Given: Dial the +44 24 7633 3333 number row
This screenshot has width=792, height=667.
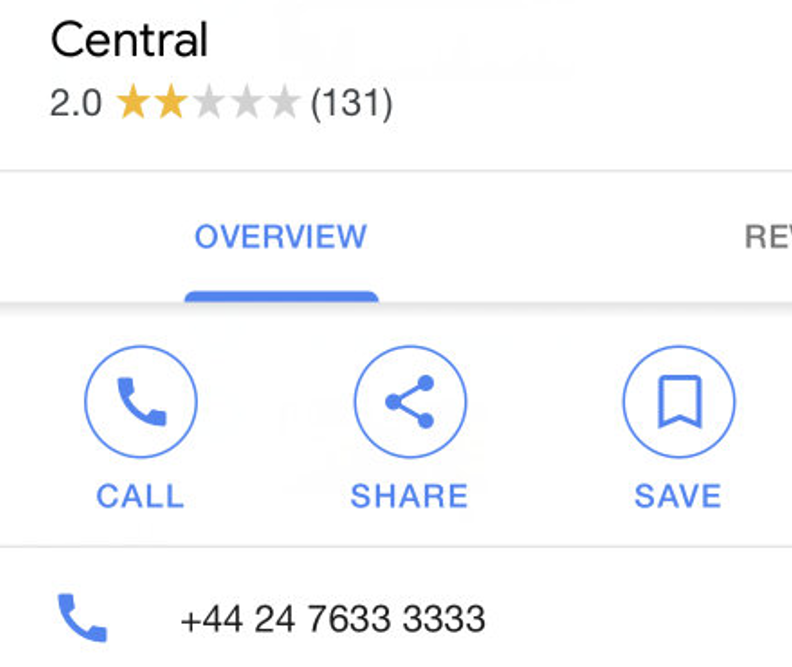Looking at the screenshot, I should (332, 619).
